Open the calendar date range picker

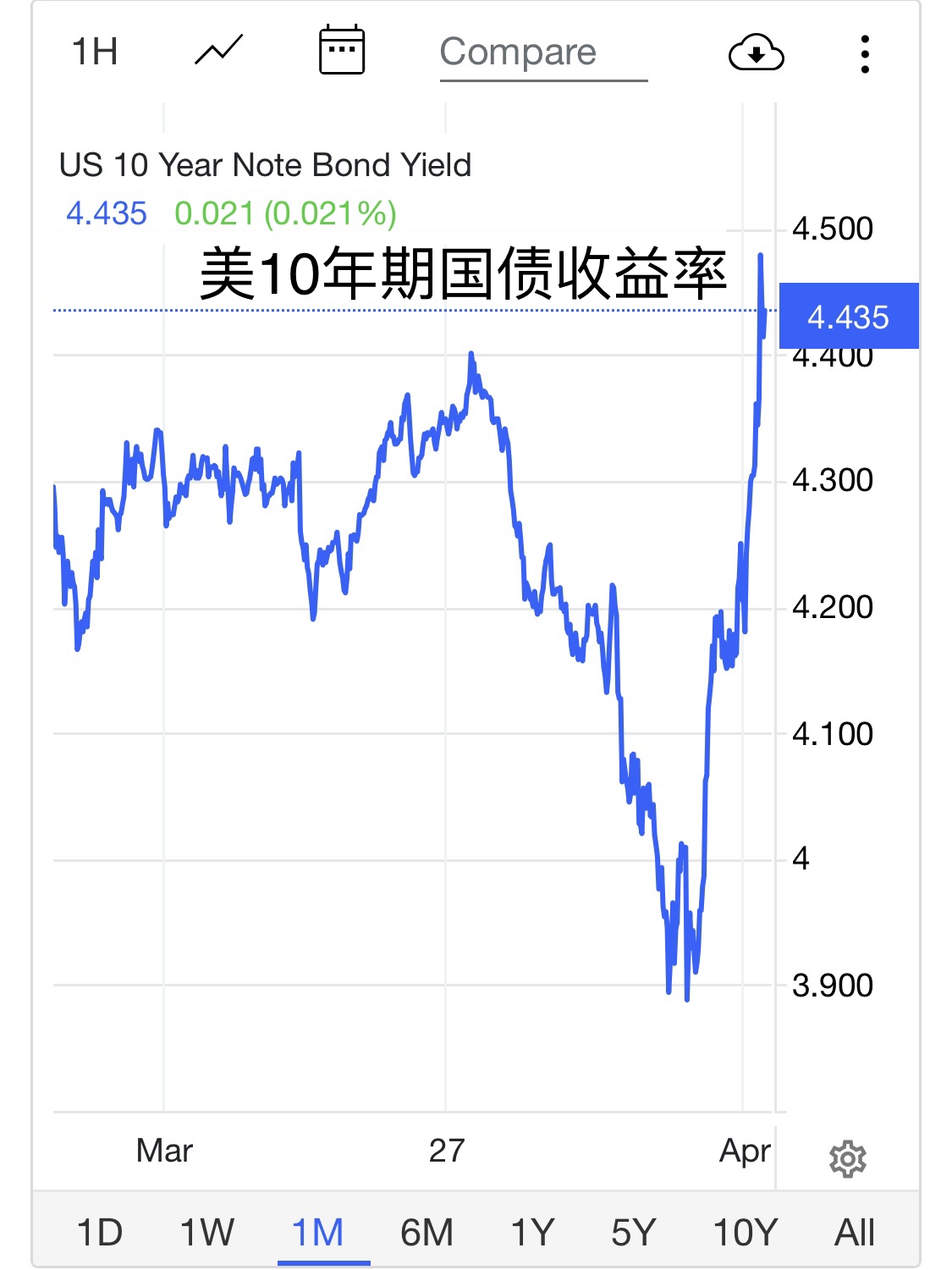(x=341, y=51)
